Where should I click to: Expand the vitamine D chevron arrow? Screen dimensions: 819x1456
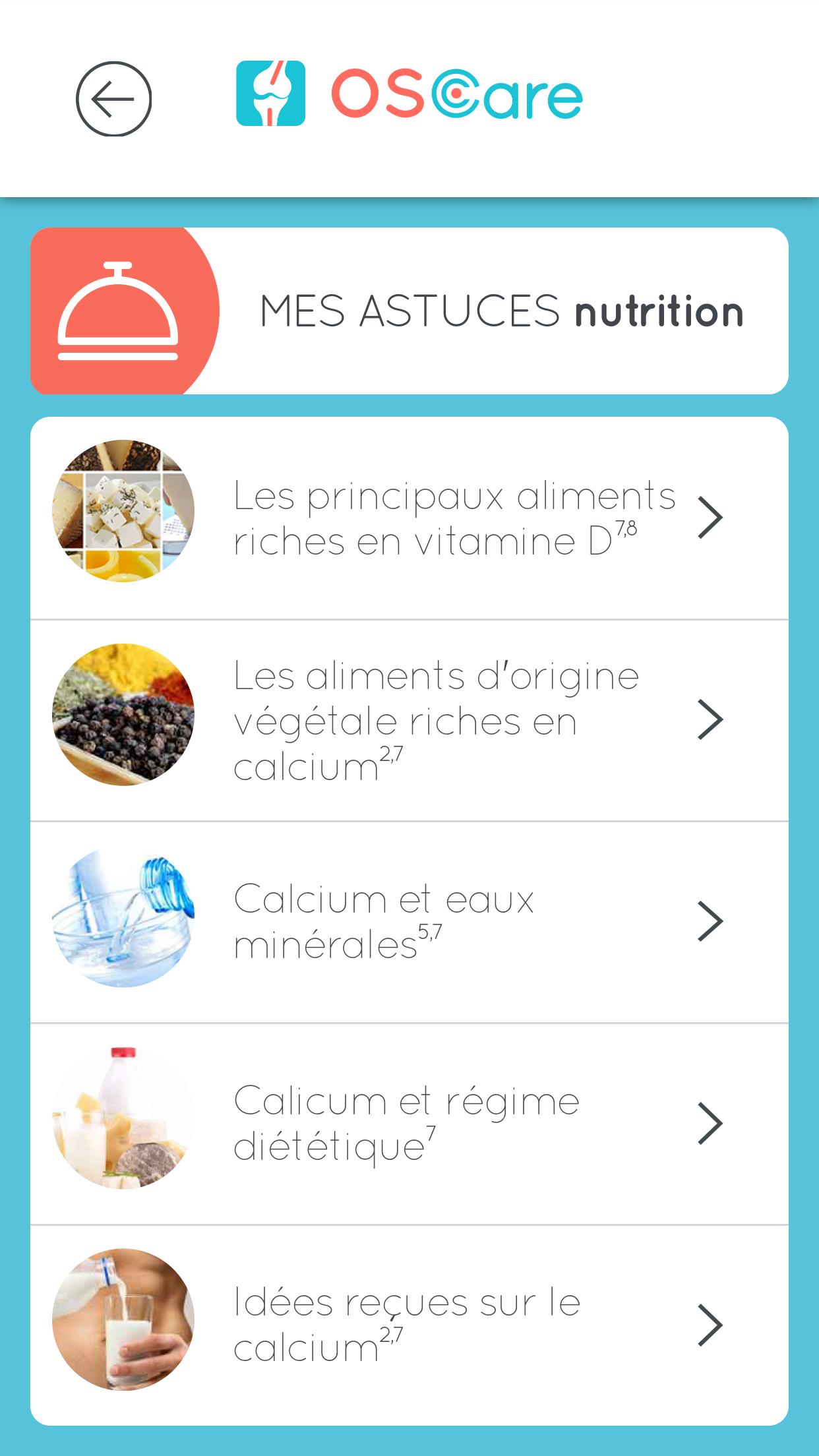tap(711, 518)
